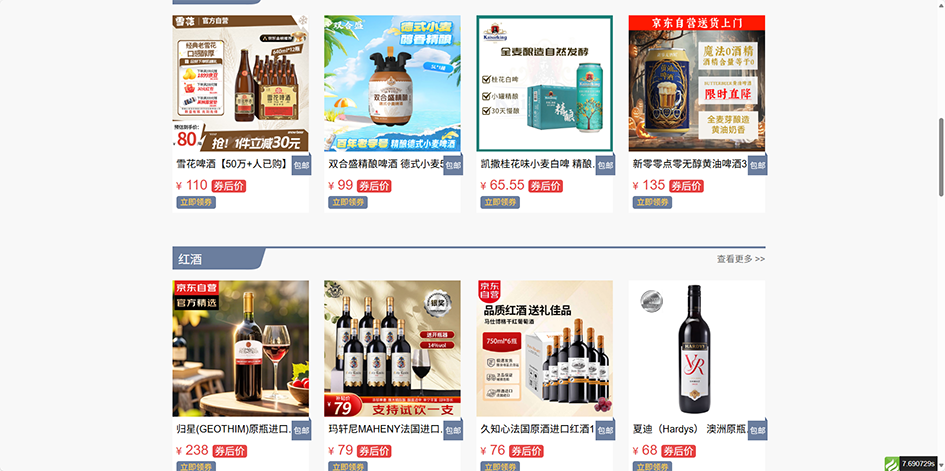Open the 新零零点零无醇黄油啤酒 product card
Image resolution: width=945 pixels, height=471 pixels.
pos(696,85)
